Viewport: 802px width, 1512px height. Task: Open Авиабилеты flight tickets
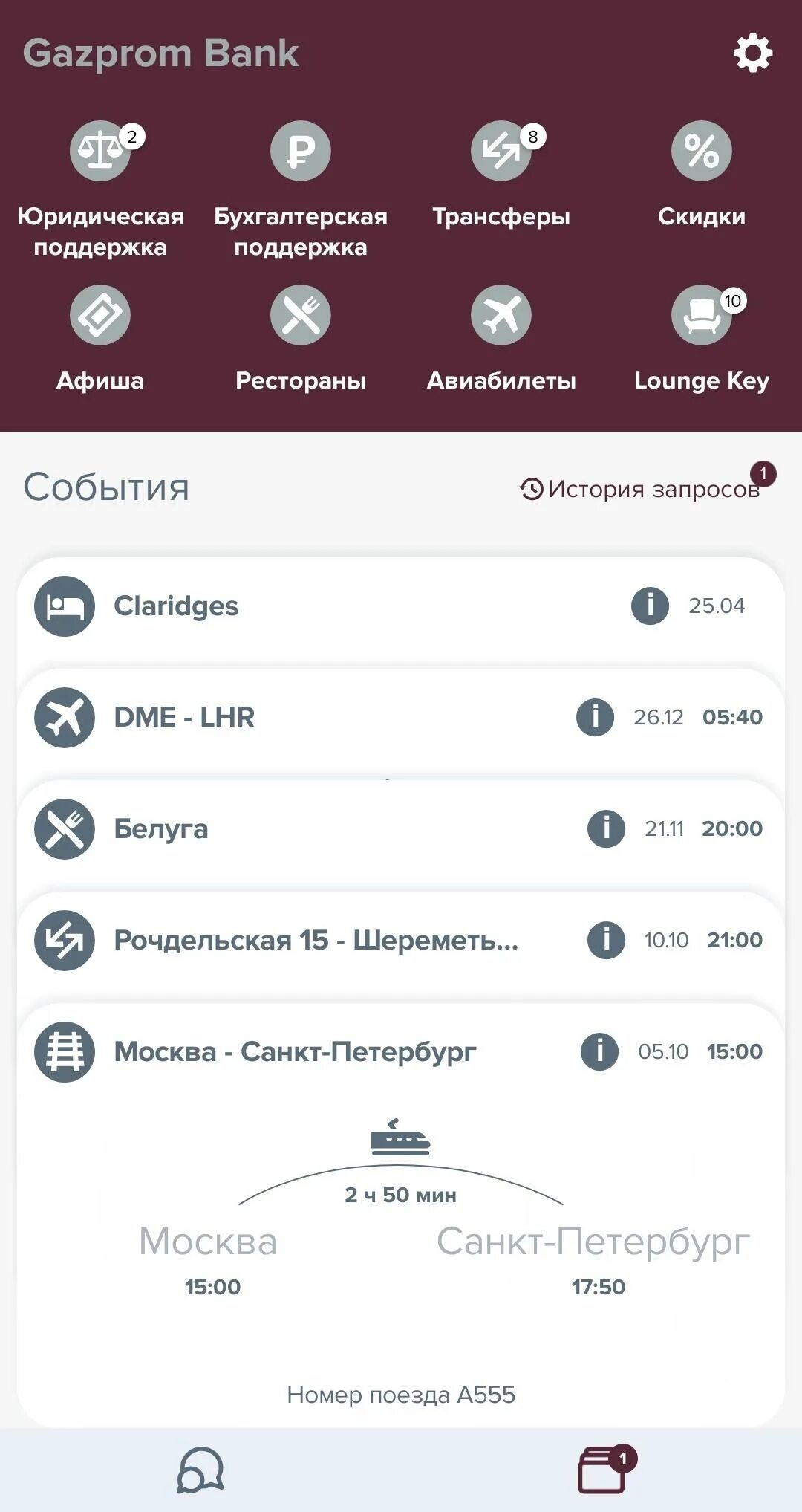tap(501, 316)
